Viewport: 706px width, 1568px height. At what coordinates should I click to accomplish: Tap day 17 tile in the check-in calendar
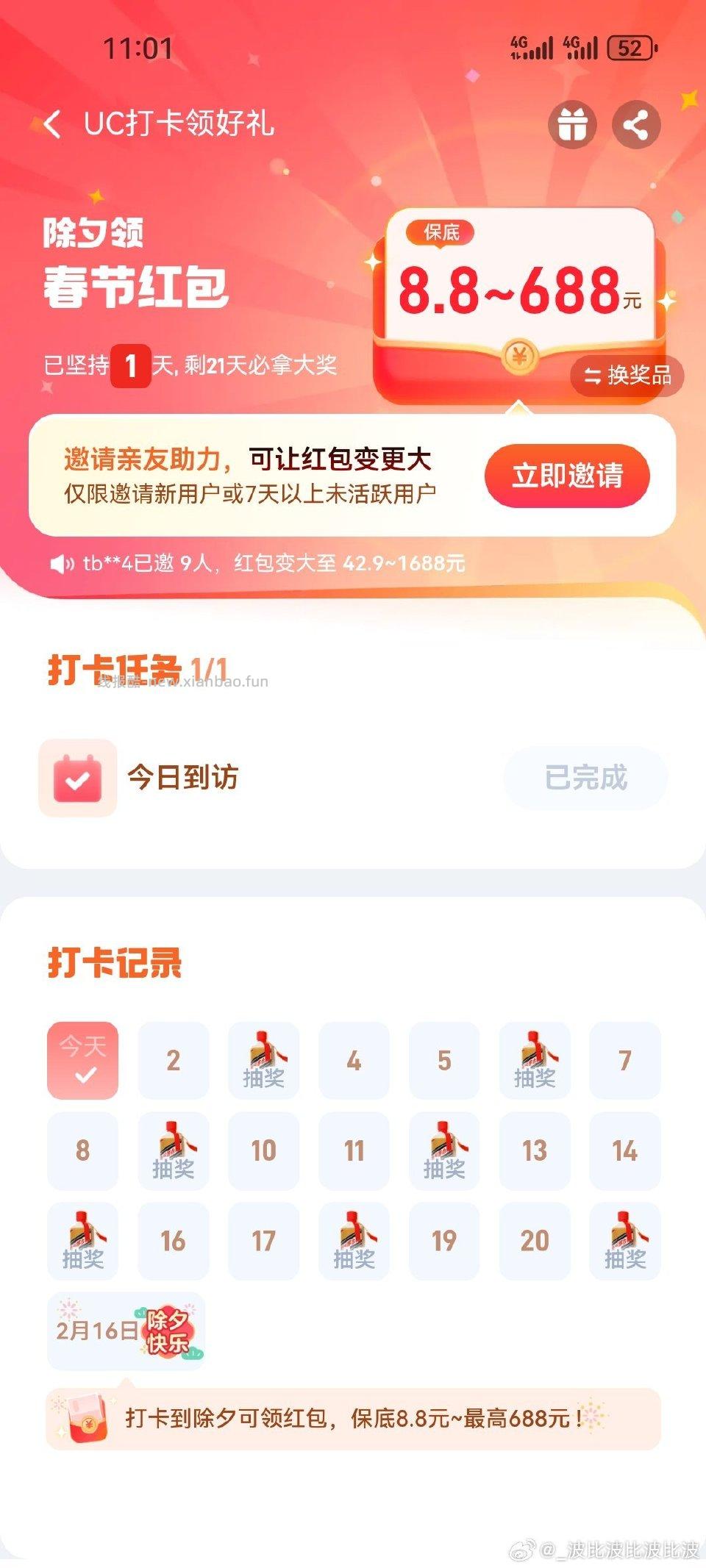(x=263, y=1242)
